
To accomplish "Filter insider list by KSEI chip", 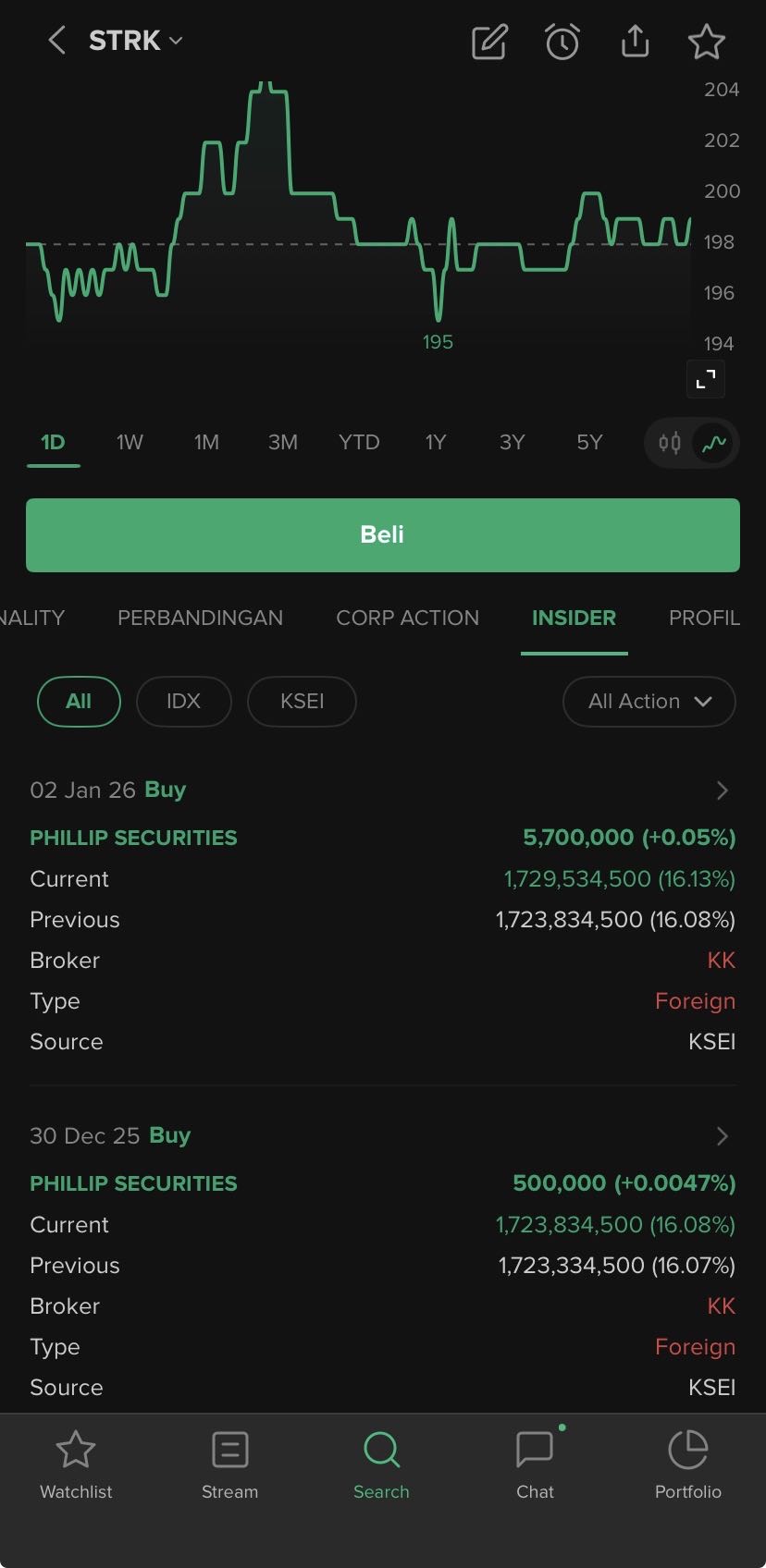I will [x=302, y=702].
